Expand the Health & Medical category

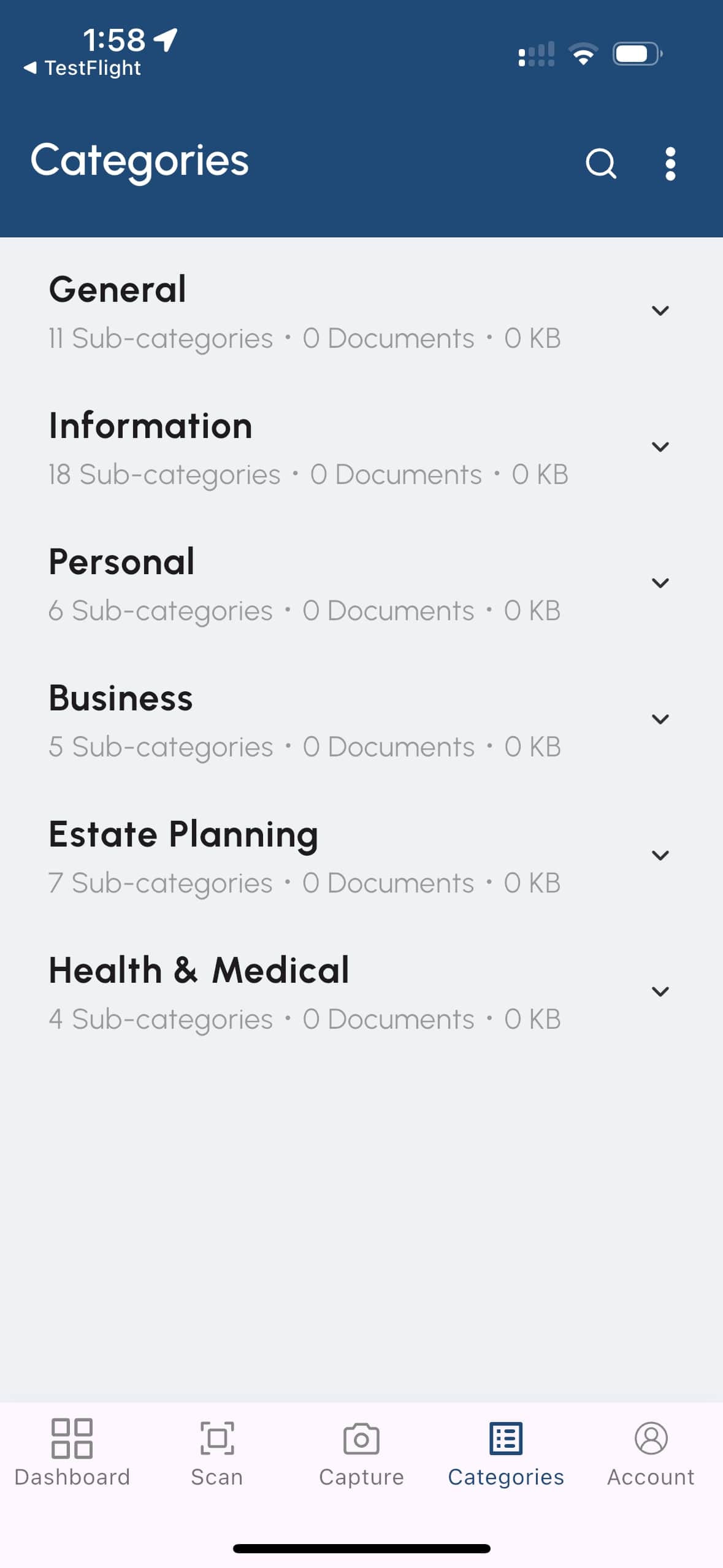pos(361,993)
